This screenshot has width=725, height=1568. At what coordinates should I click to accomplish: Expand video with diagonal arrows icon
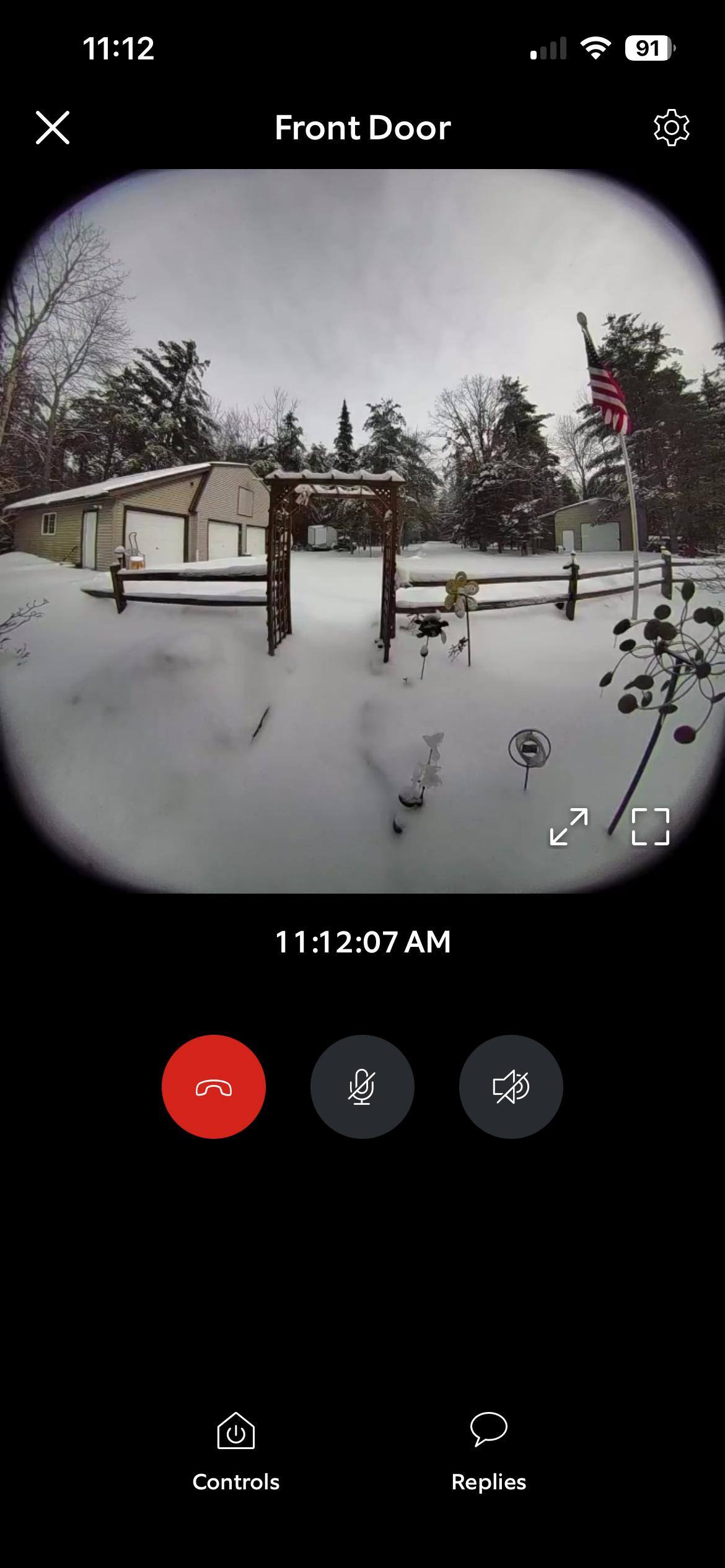click(x=569, y=826)
